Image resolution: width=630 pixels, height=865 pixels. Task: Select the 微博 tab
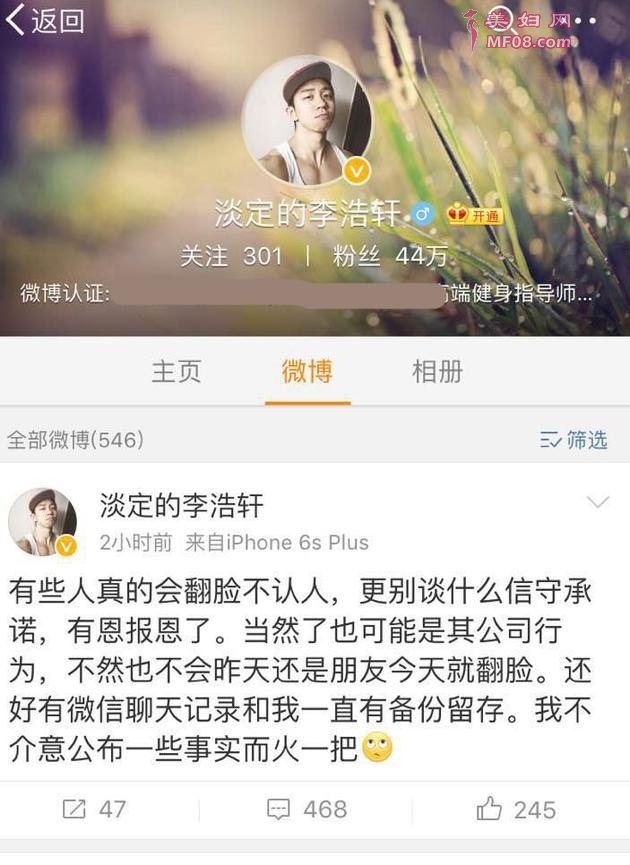(307, 372)
